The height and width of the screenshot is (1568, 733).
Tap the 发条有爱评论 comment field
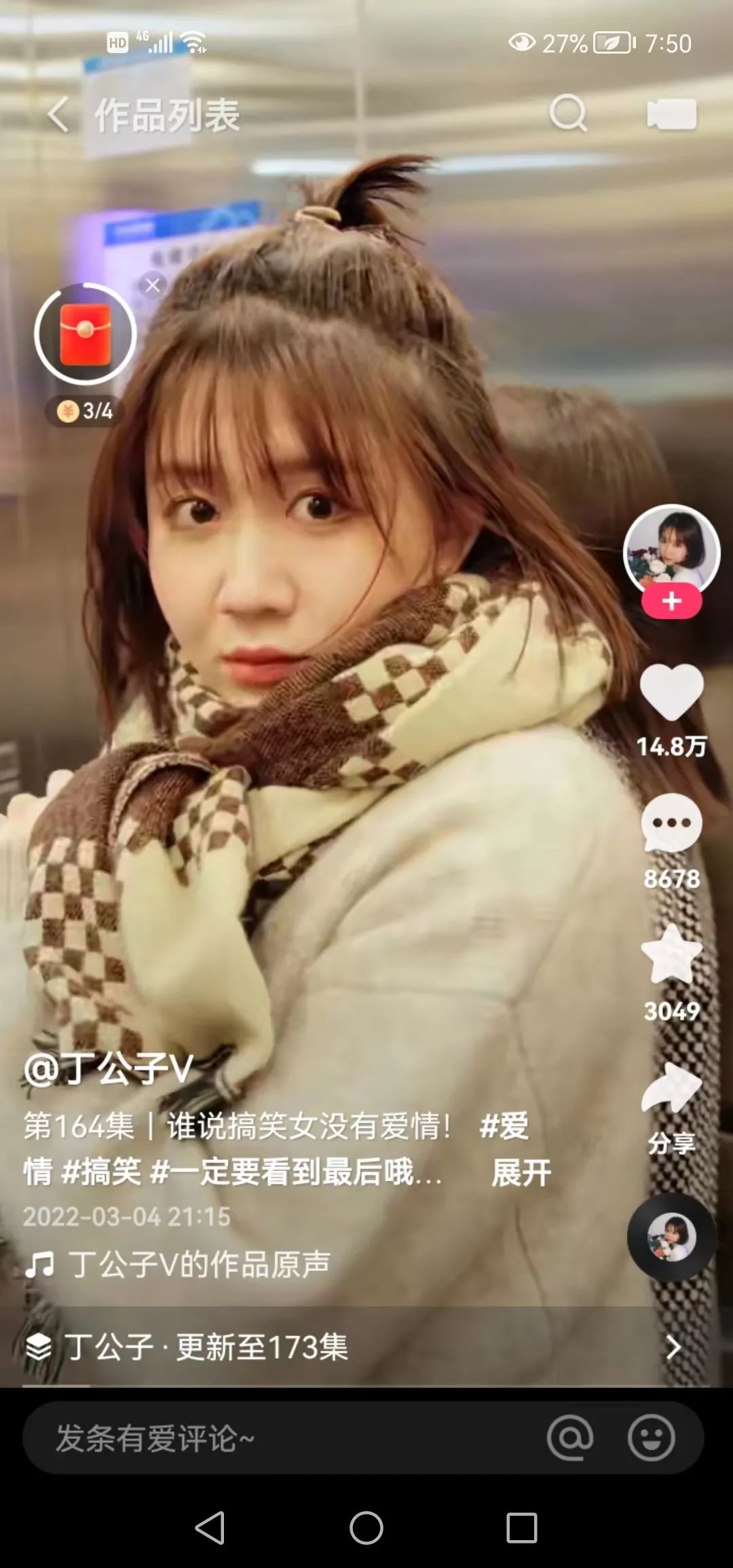tap(271, 1438)
